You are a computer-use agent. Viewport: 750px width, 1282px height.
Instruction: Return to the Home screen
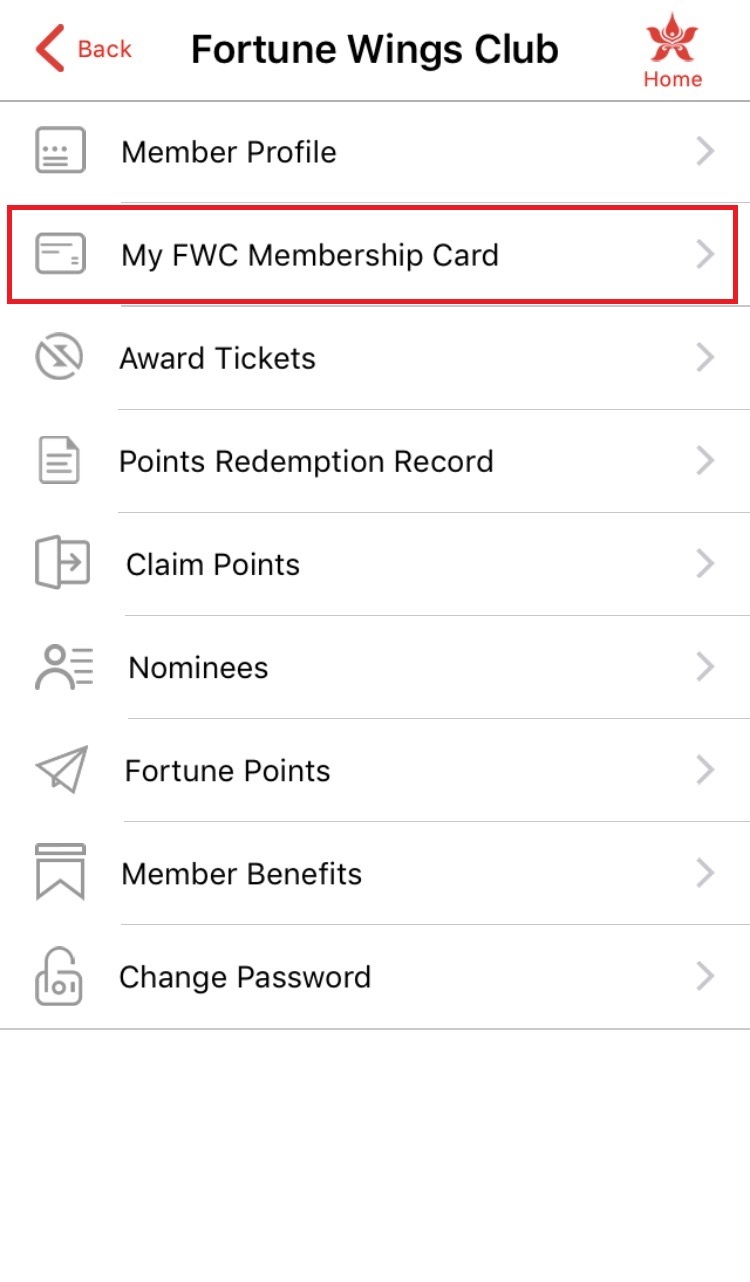click(x=672, y=53)
